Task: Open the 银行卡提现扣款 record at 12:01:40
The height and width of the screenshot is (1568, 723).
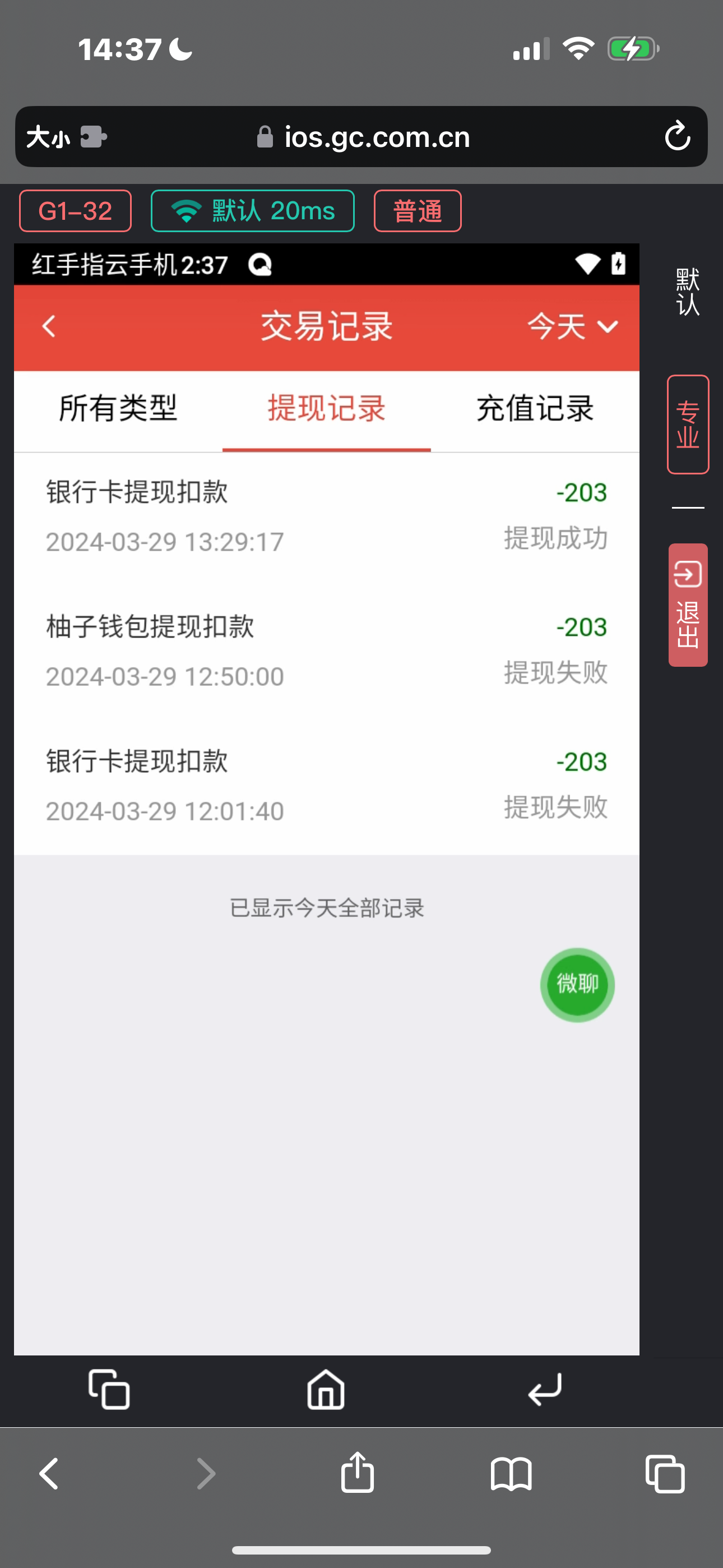Action: (326, 785)
